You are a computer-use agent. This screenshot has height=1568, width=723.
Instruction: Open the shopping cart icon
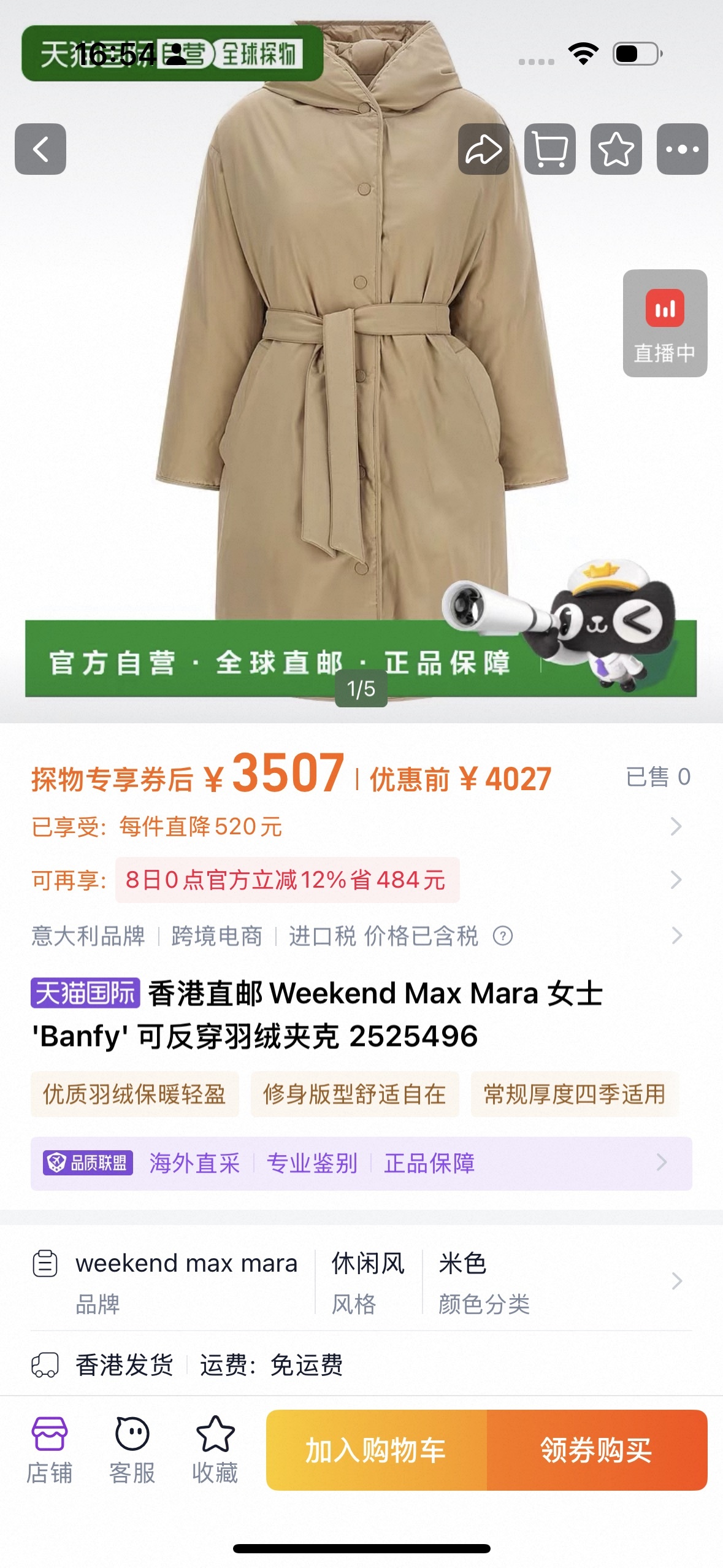pyautogui.click(x=549, y=149)
